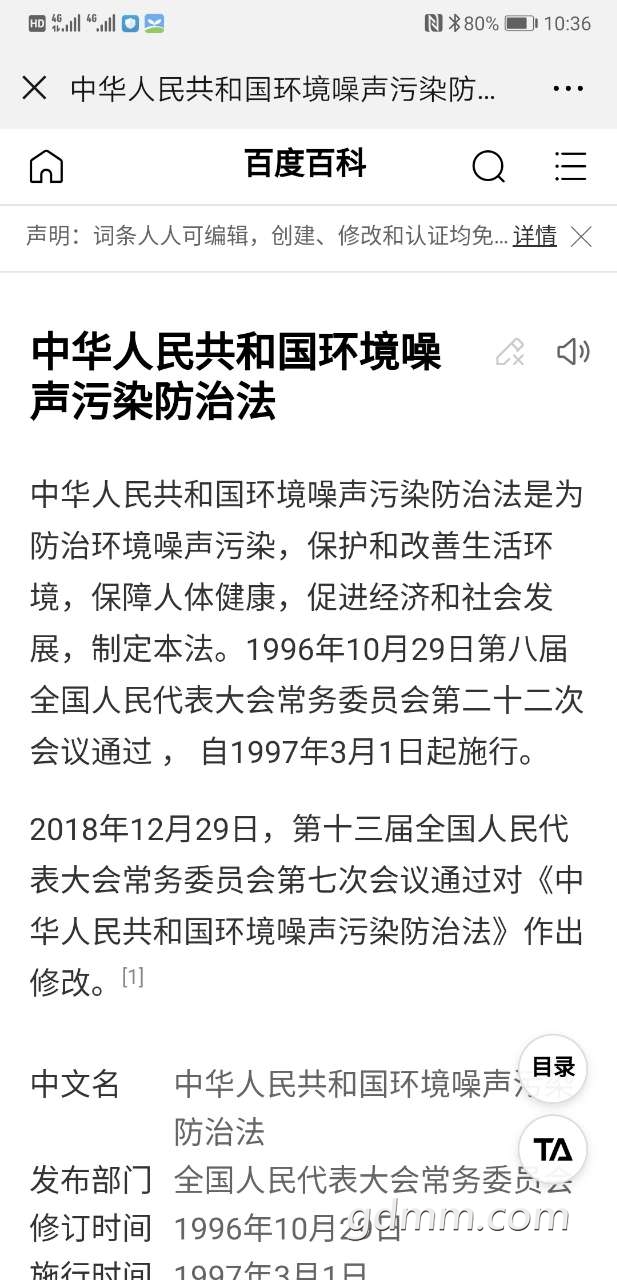
Task: Play audio reading of the entry
Action: tap(572, 351)
